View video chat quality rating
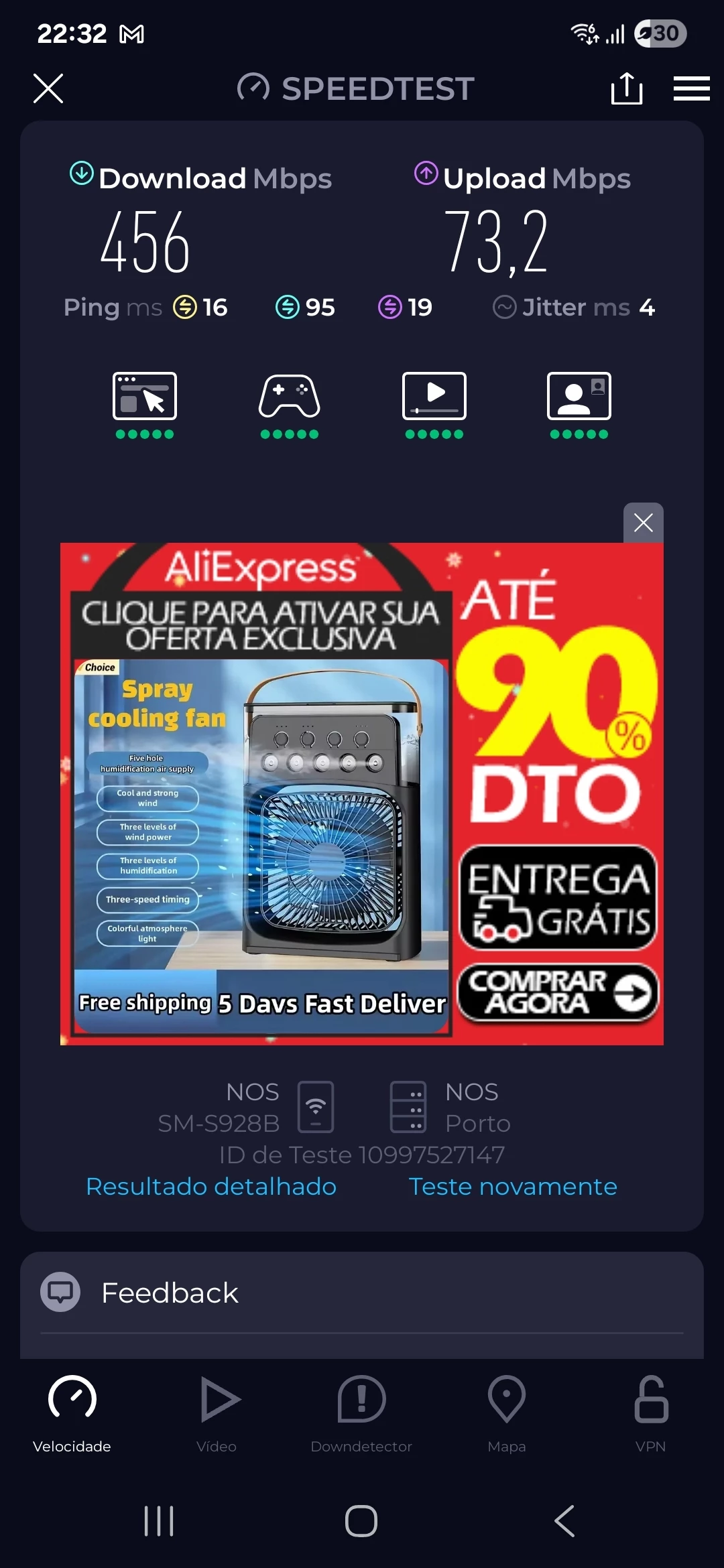This screenshot has width=724, height=1568. [x=579, y=404]
